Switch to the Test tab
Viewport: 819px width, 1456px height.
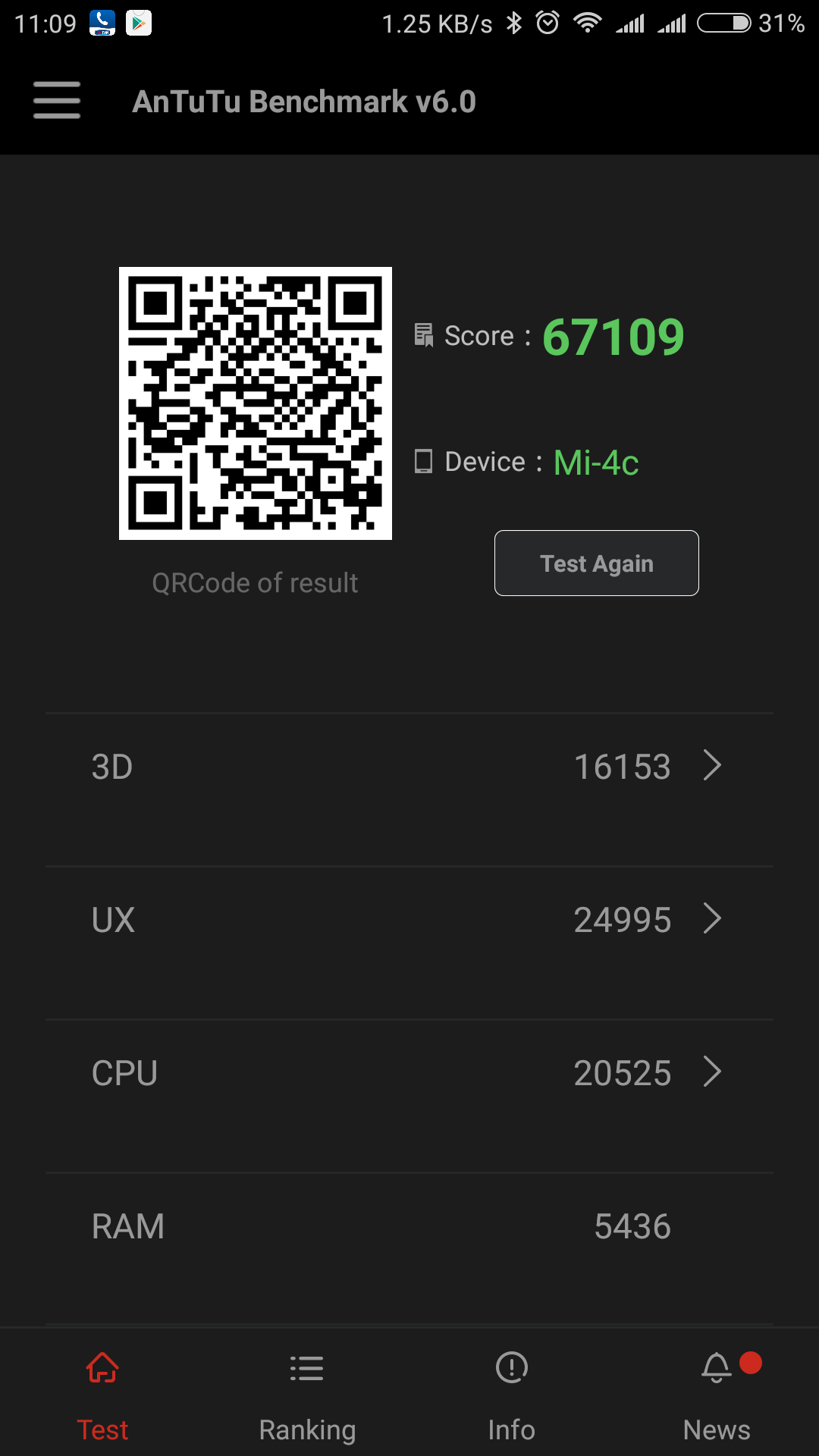click(x=102, y=1395)
